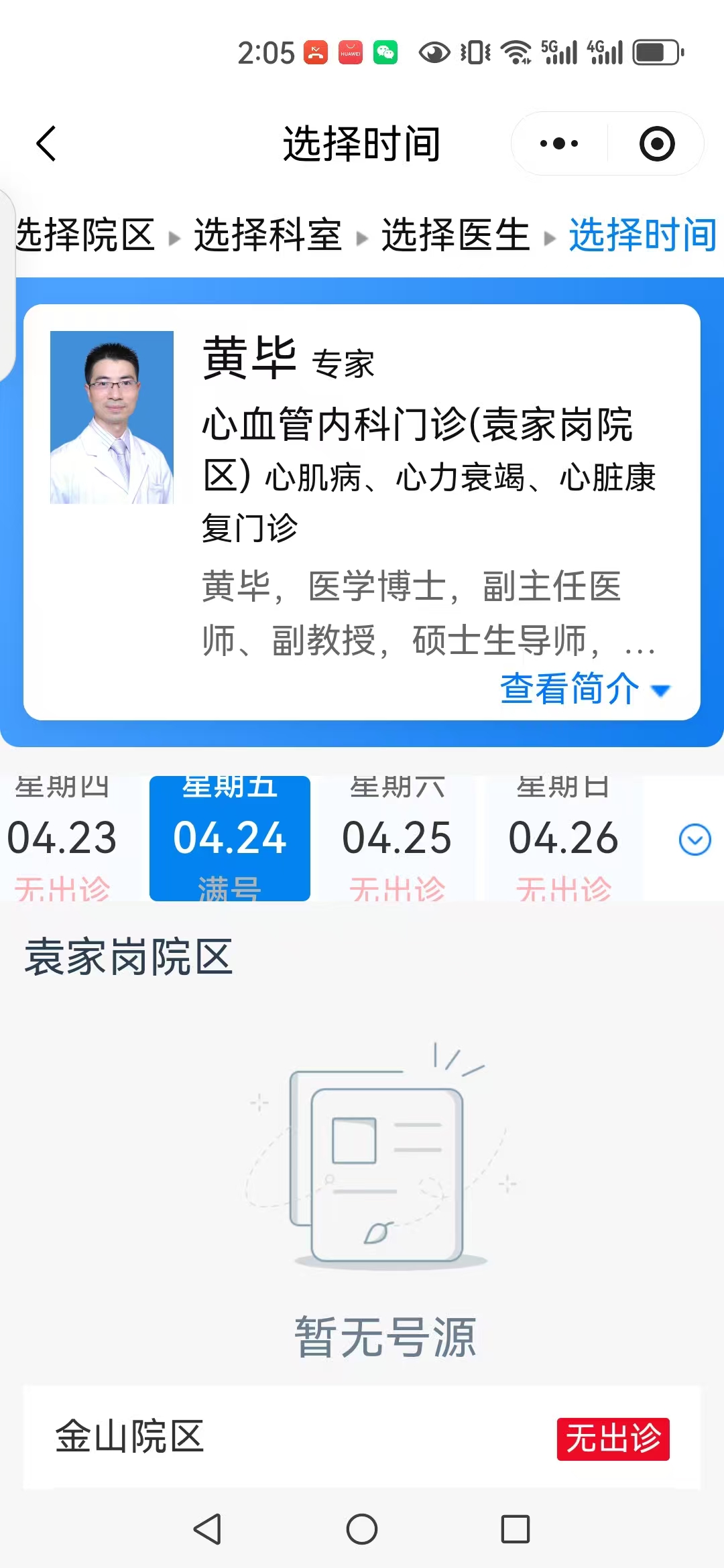Select date 04.26 Sunday
The image size is (724, 1568).
click(563, 838)
